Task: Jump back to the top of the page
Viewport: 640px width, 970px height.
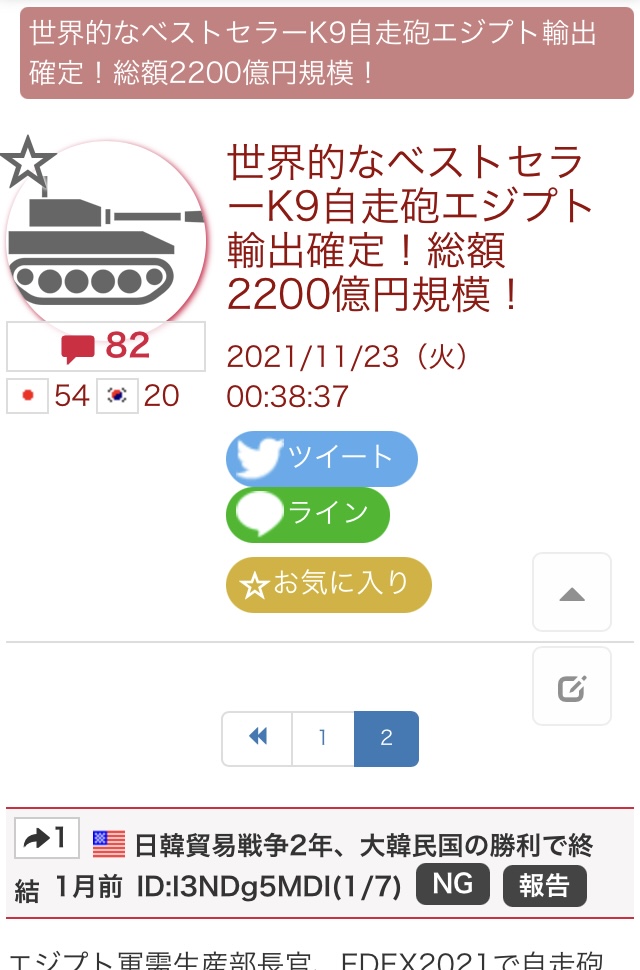Action: tap(571, 593)
